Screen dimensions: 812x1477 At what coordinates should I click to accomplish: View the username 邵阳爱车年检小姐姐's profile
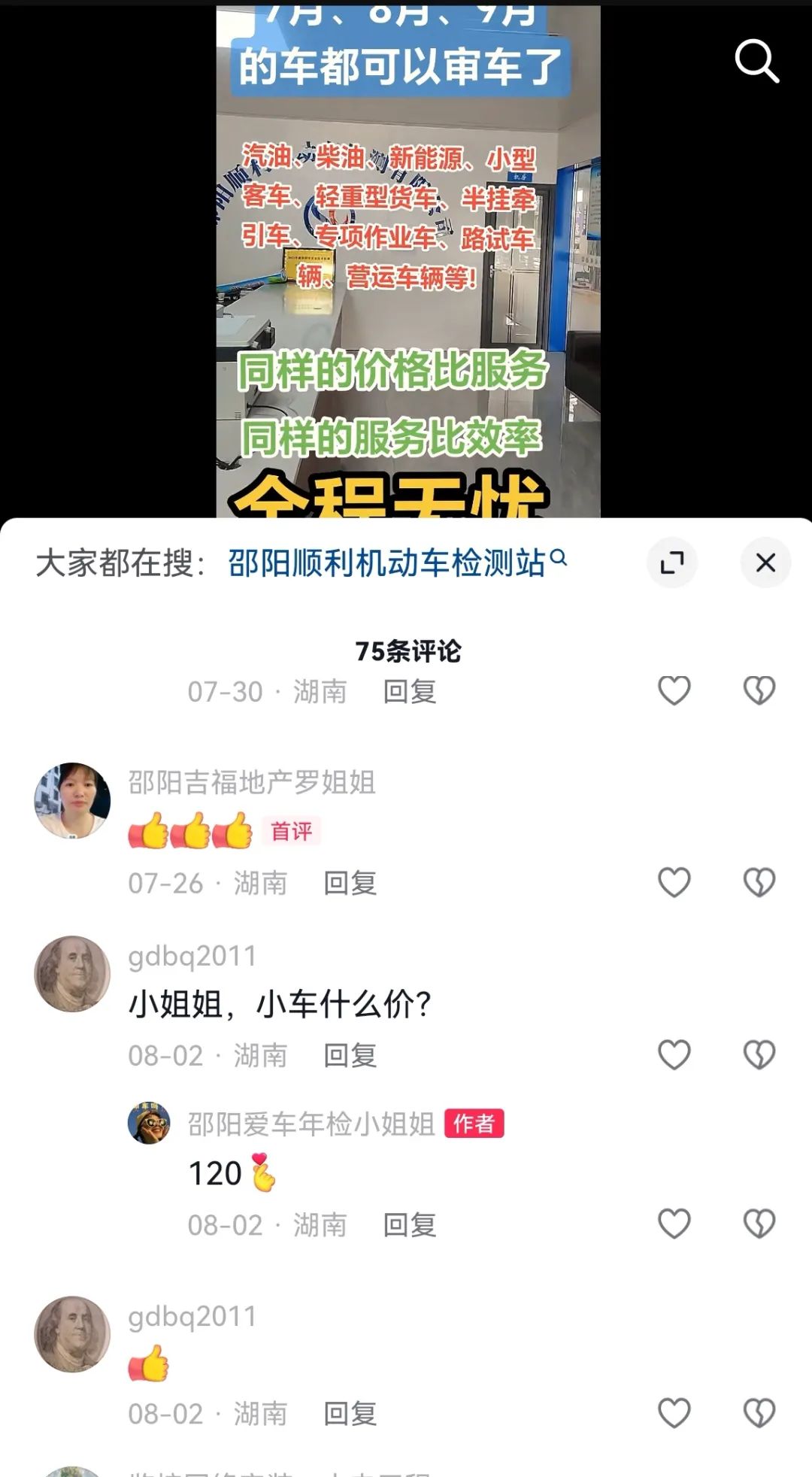311,1124
